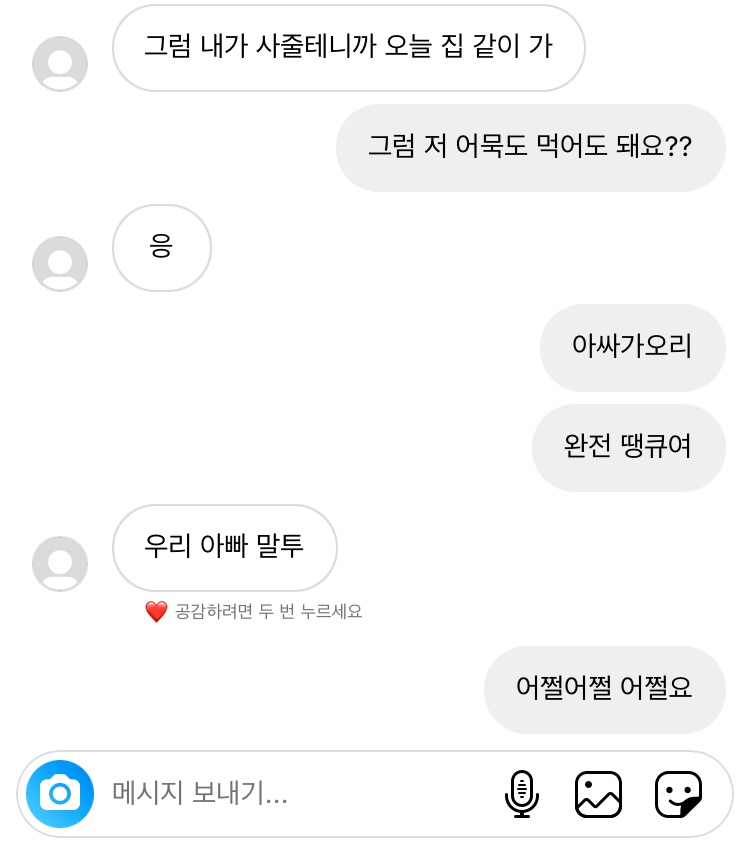Open the sticker picker
The width and height of the screenshot is (750, 852).
tap(678, 794)
